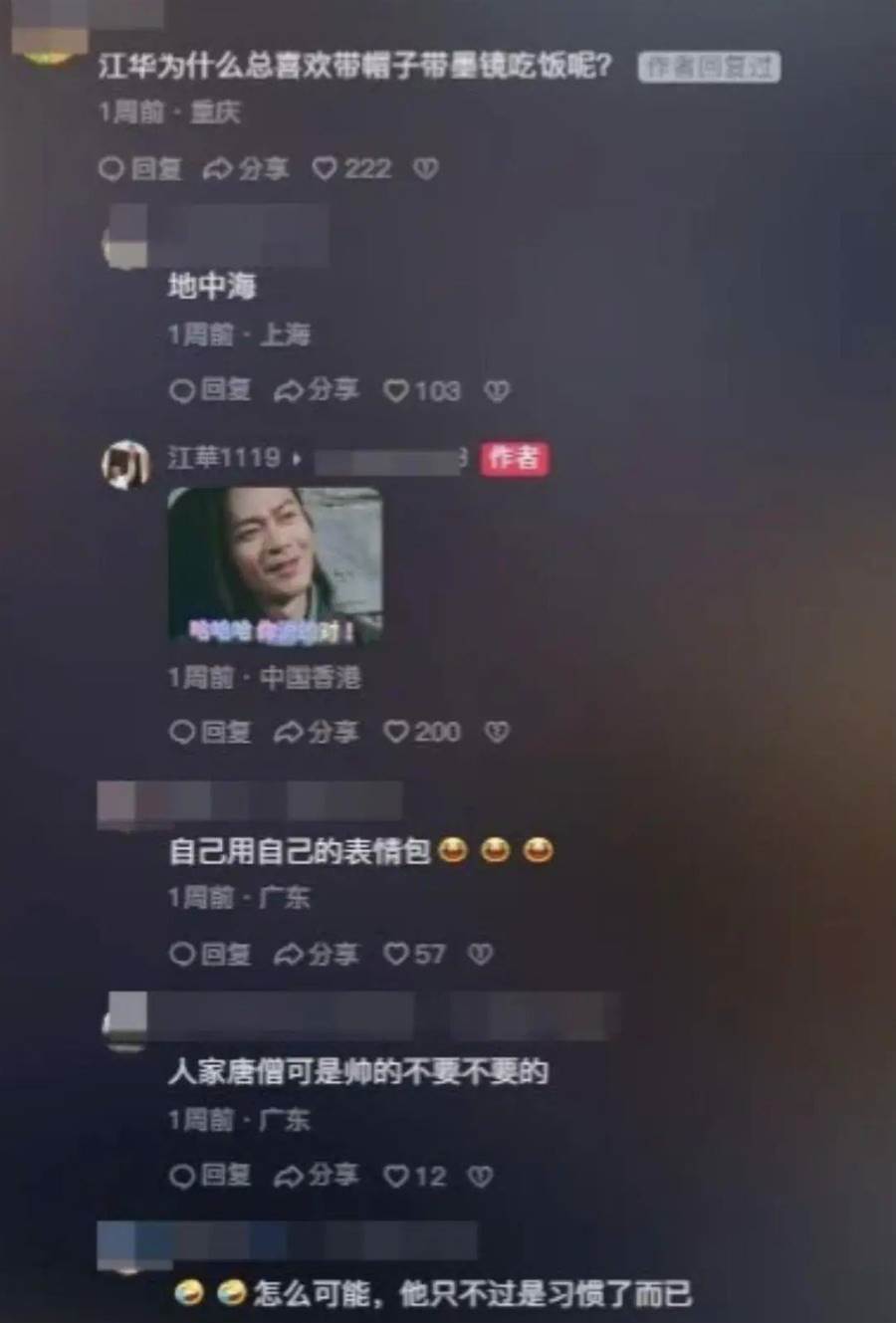896x1323 pixels.
Task: Reply to 江華1119's author comment
Action: [210, 732]
